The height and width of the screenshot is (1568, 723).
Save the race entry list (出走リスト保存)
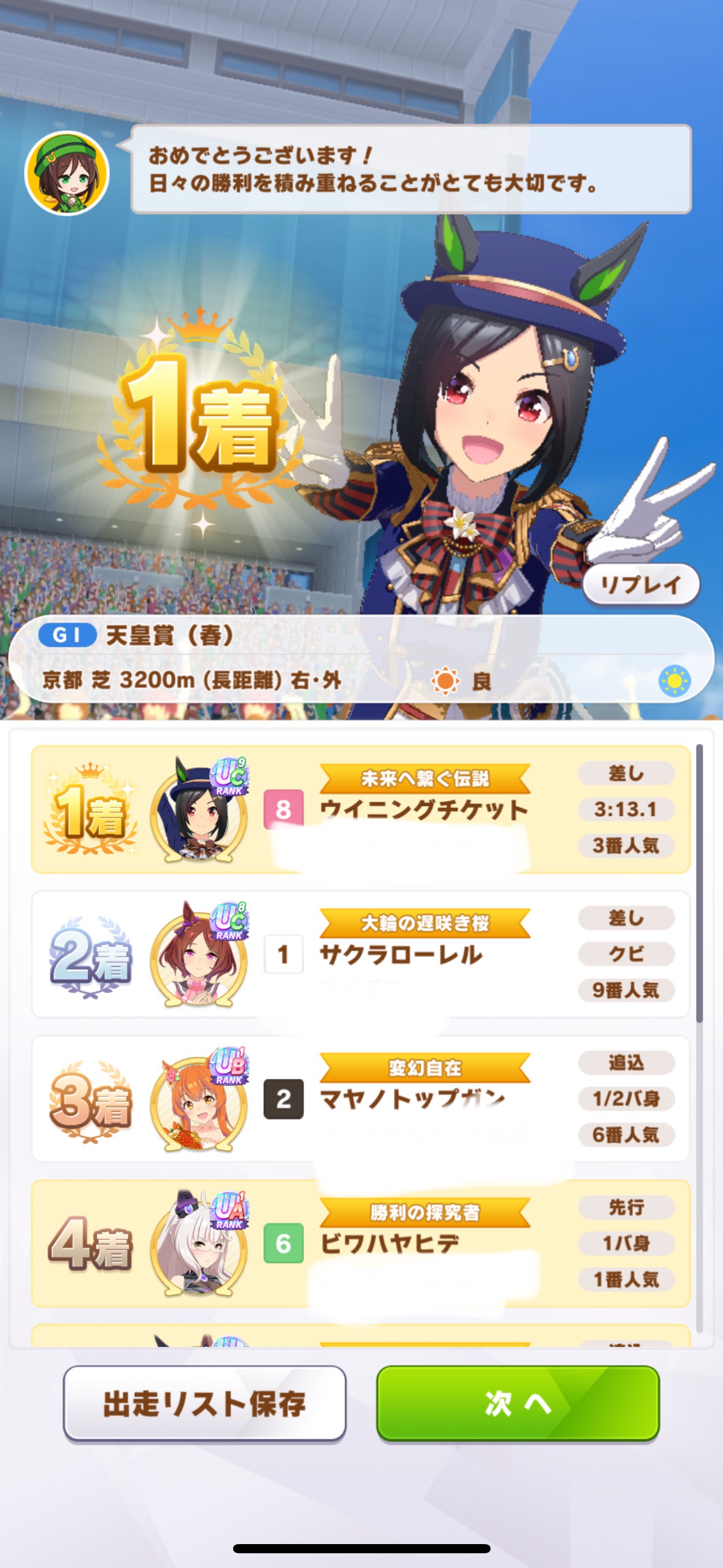(x=205, y=1403)
